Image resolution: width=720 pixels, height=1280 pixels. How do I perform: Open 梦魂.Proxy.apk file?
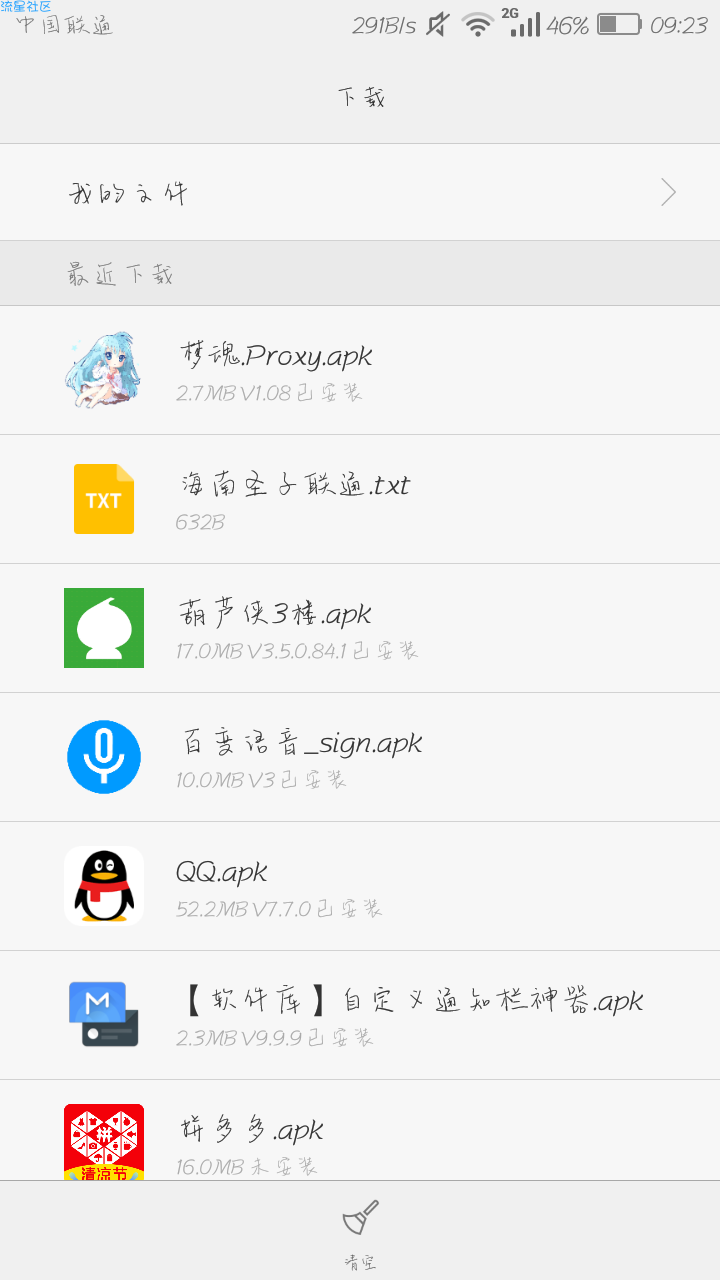pyautogui.click(x=360, y=370)
